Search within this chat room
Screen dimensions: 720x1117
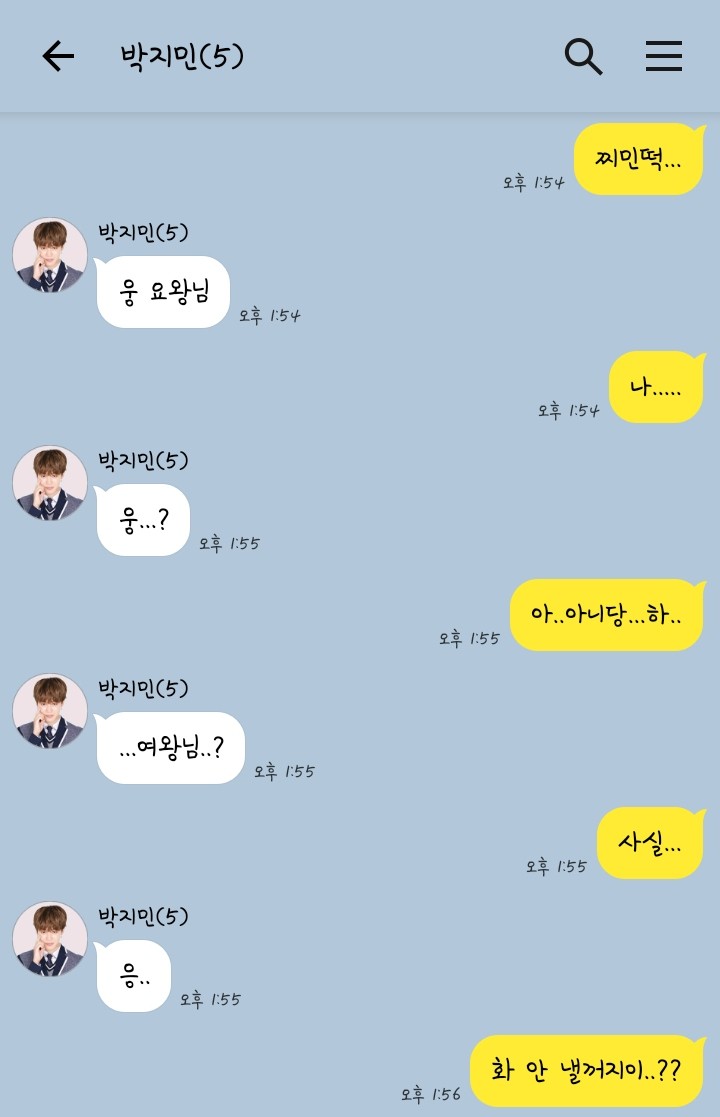(583, 57)
